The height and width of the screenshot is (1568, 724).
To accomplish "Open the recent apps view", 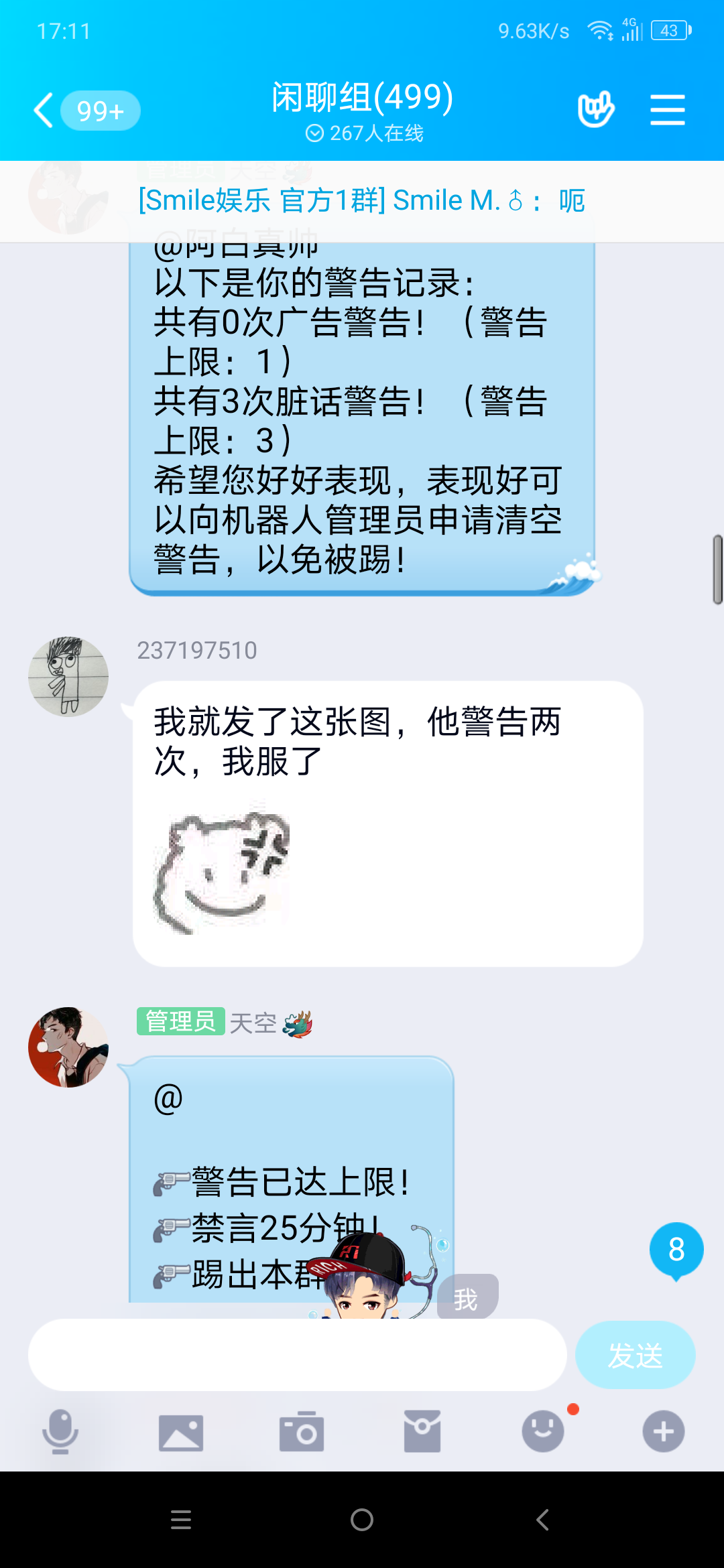I will point(181,1520).
